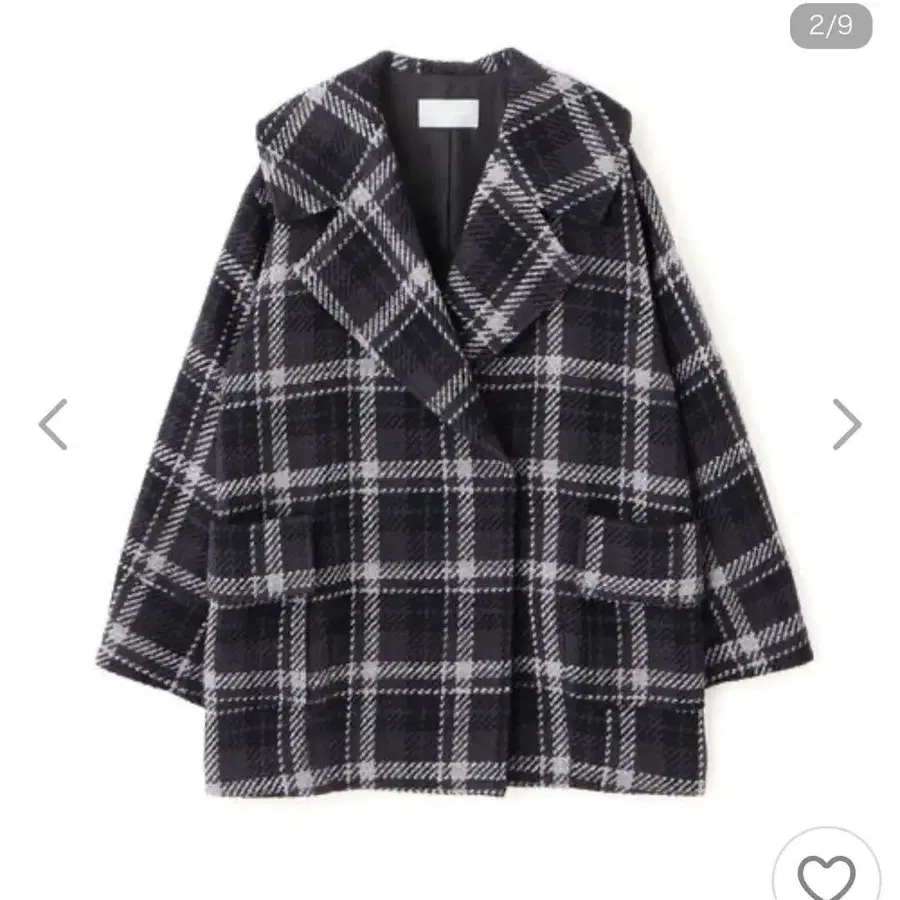Open the plaid coat image full view
The image size is (900, 900).
[x=453, y=424]
